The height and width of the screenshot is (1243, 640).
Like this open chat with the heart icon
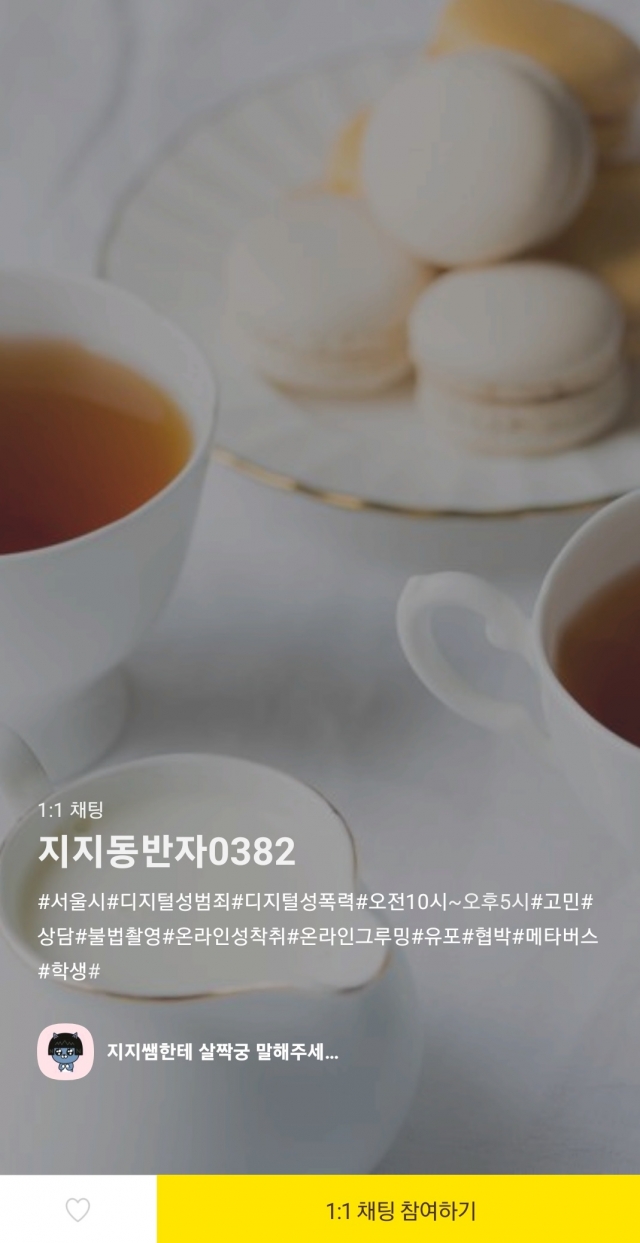click(78, 1210)
